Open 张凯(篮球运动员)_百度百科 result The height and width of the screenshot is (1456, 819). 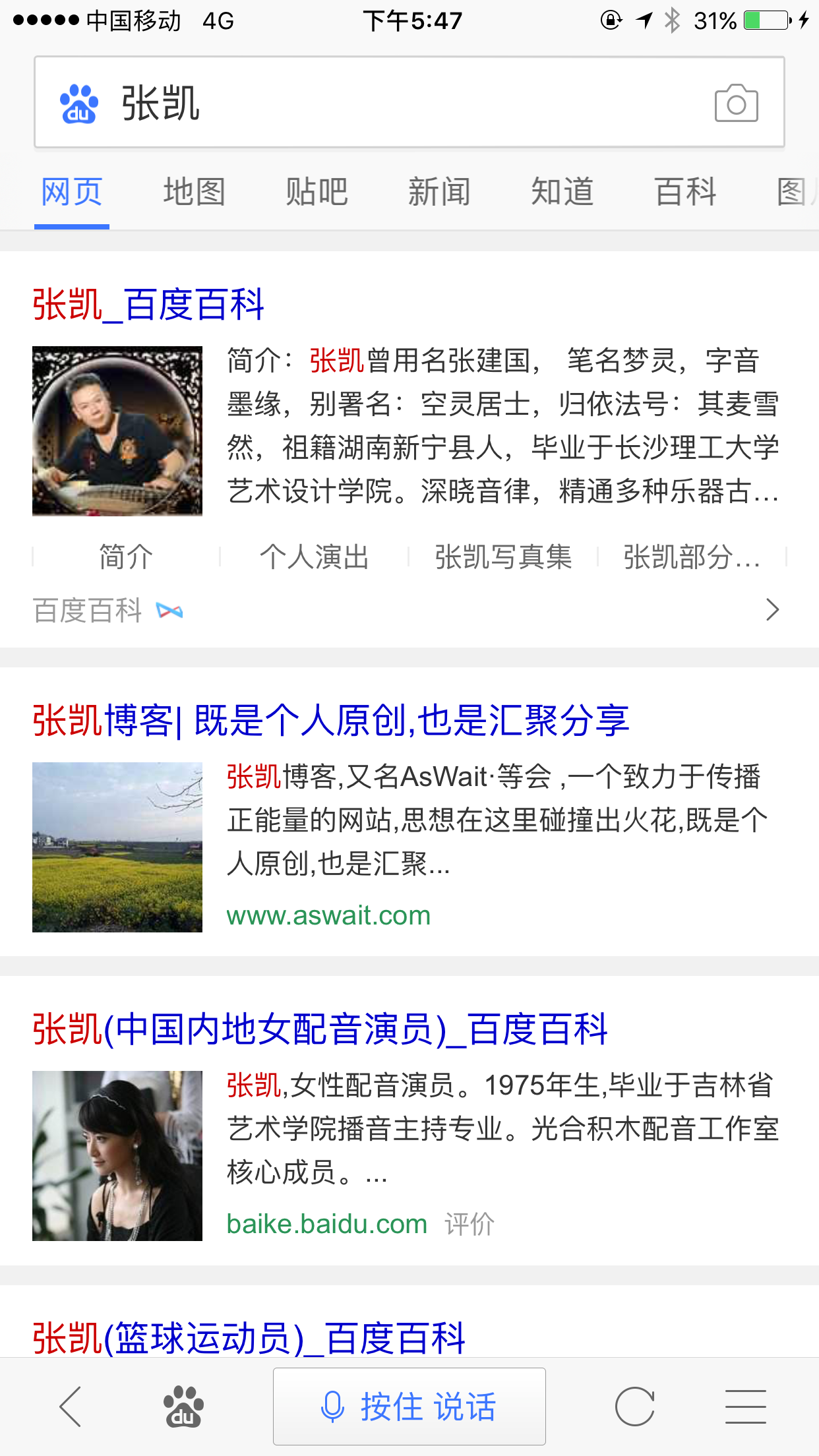point(249,1339)
